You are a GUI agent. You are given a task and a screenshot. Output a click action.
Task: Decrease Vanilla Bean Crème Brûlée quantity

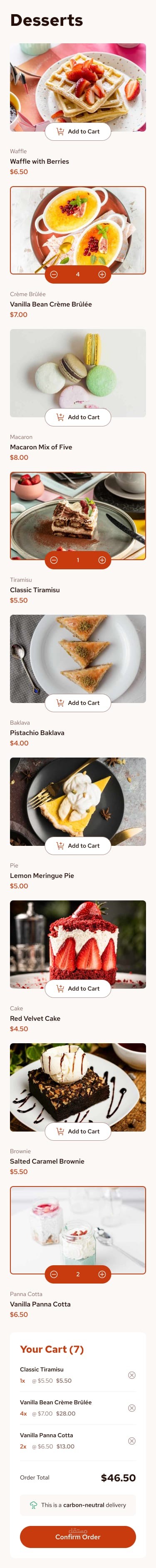point(54,274)
